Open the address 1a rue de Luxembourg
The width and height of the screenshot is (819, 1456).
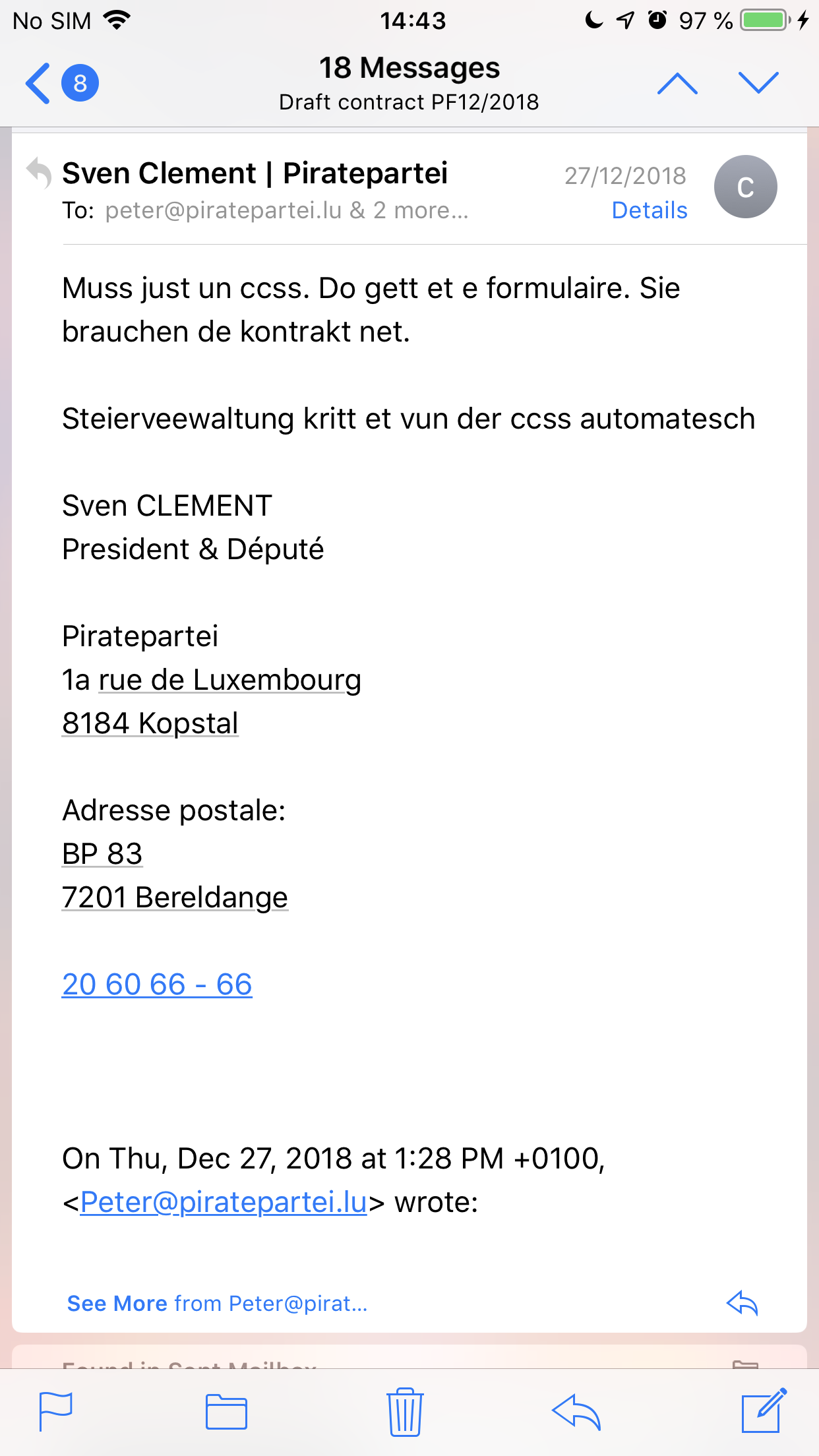(229, 680)
